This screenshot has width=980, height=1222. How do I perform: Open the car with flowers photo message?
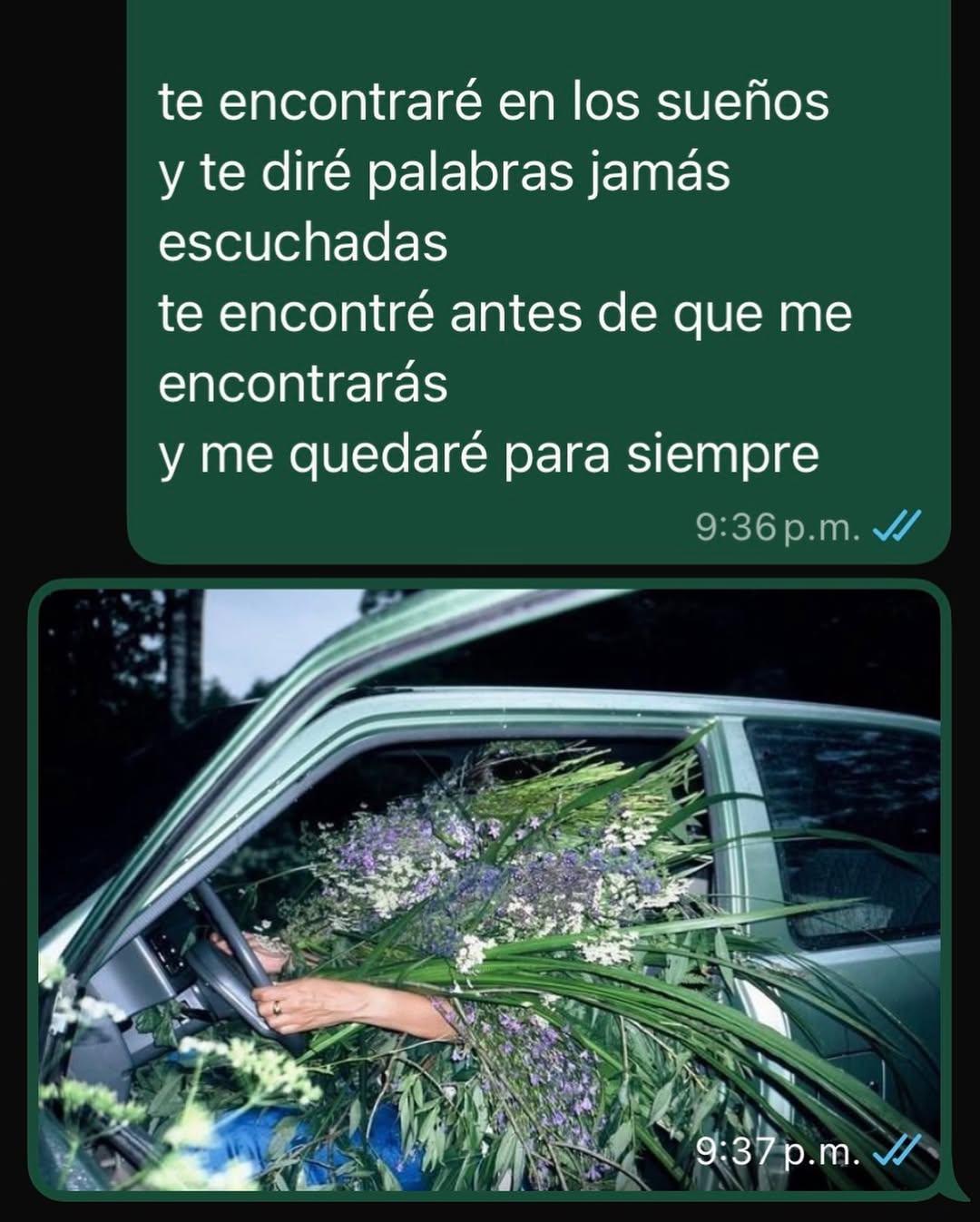490,889
